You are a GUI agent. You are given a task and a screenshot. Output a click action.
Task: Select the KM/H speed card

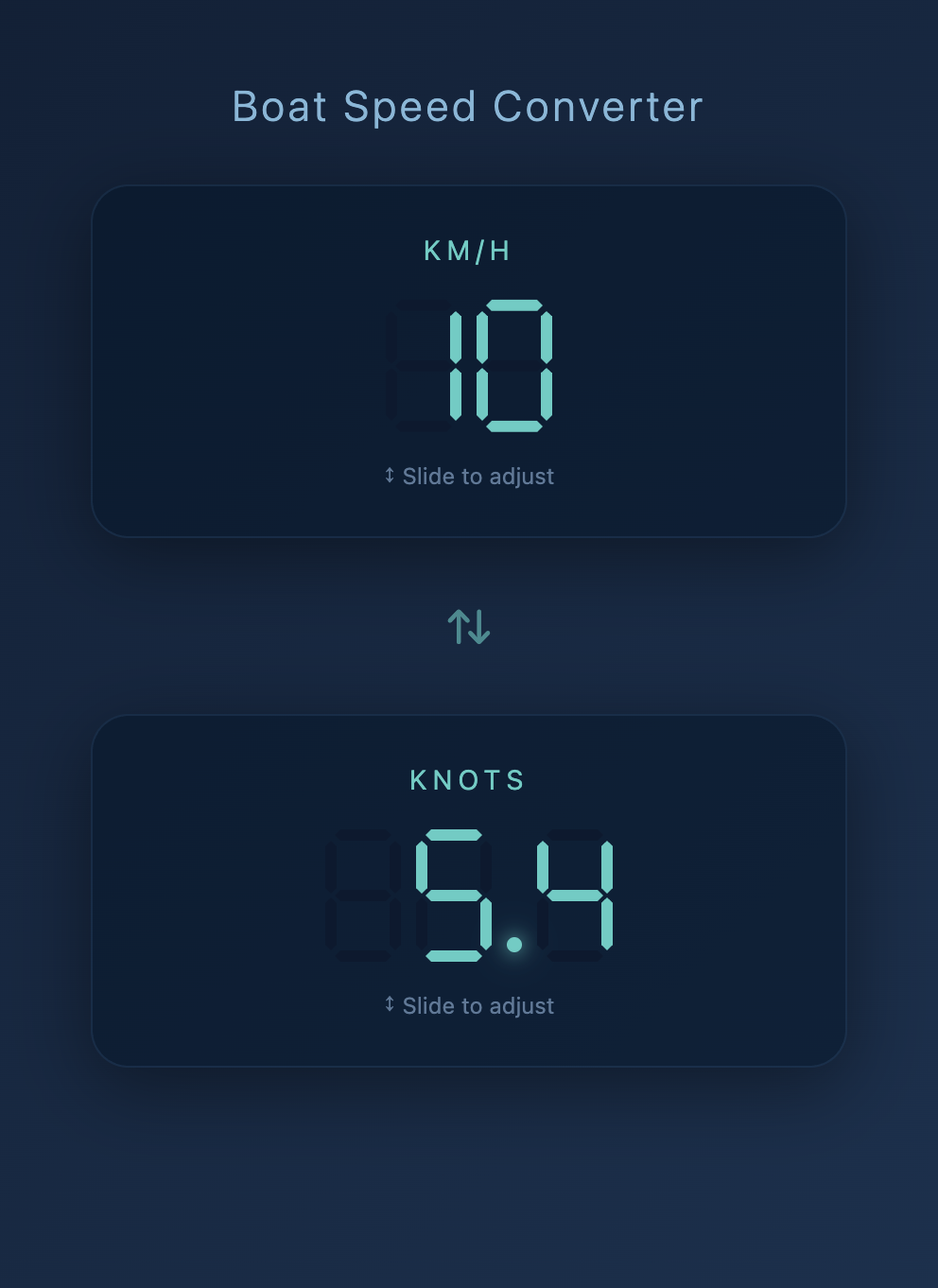coord(469,361)
